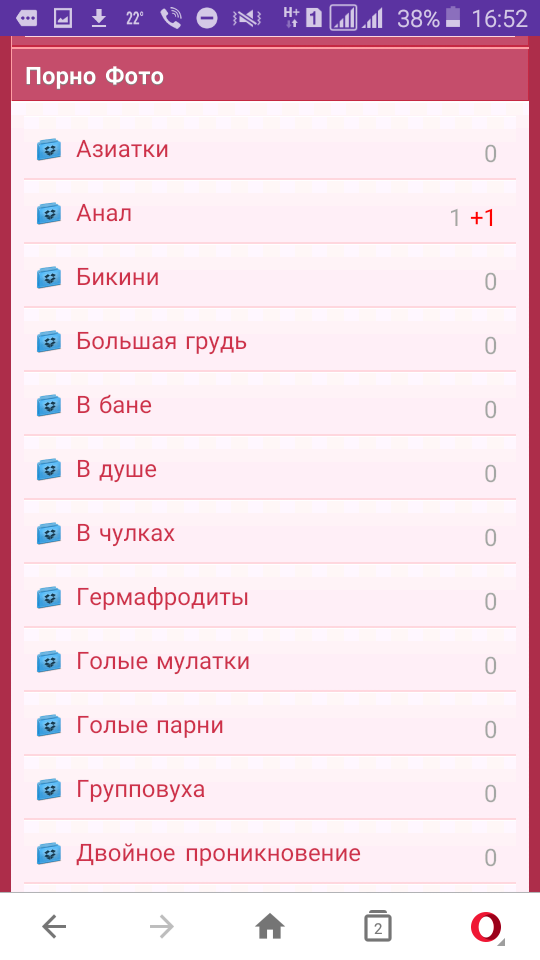Select the Бикини folder

(269, 277)
